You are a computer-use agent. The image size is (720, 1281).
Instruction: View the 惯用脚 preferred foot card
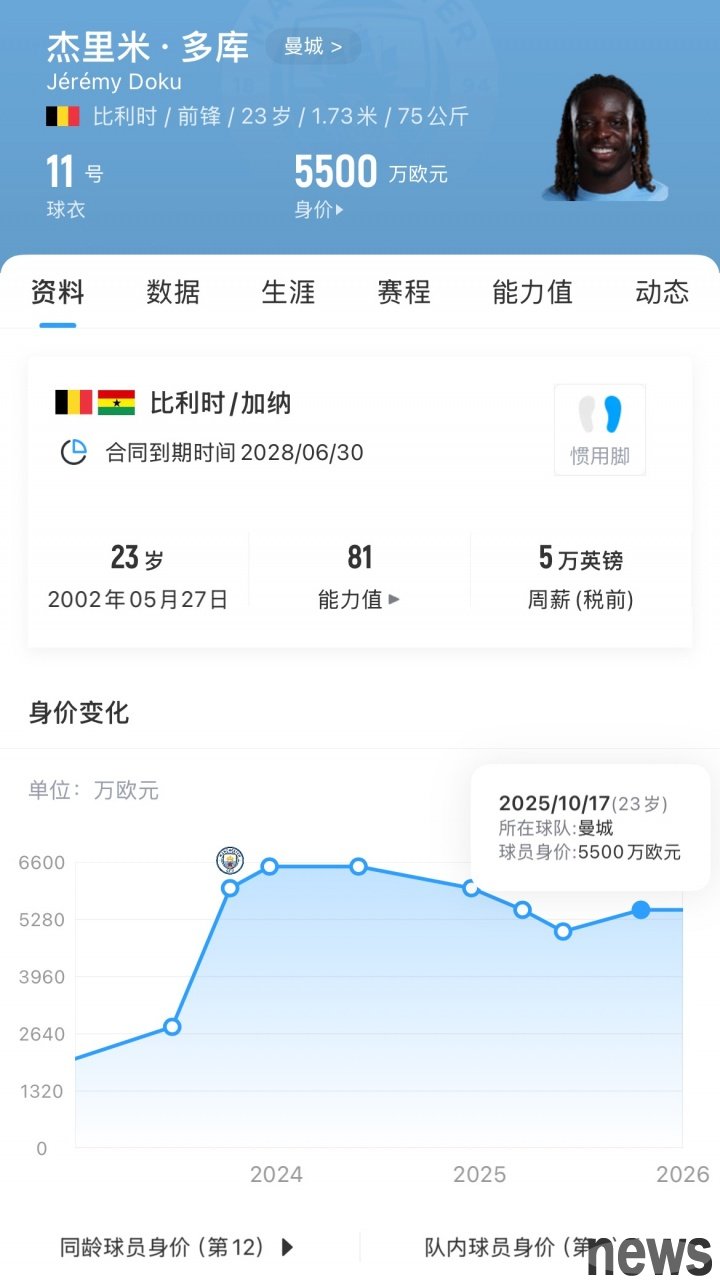tap(600, 429)
